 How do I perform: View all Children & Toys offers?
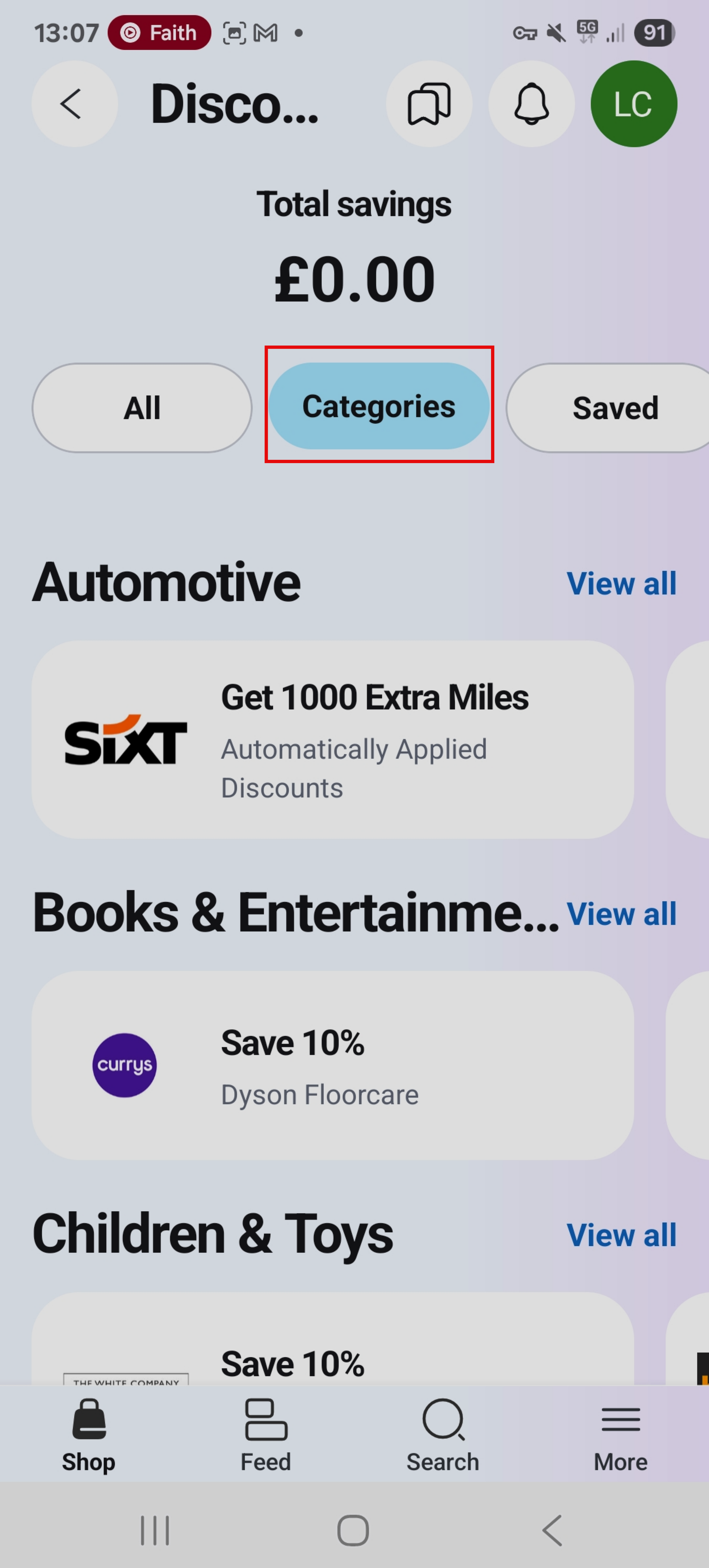(x=621, y=1235)
